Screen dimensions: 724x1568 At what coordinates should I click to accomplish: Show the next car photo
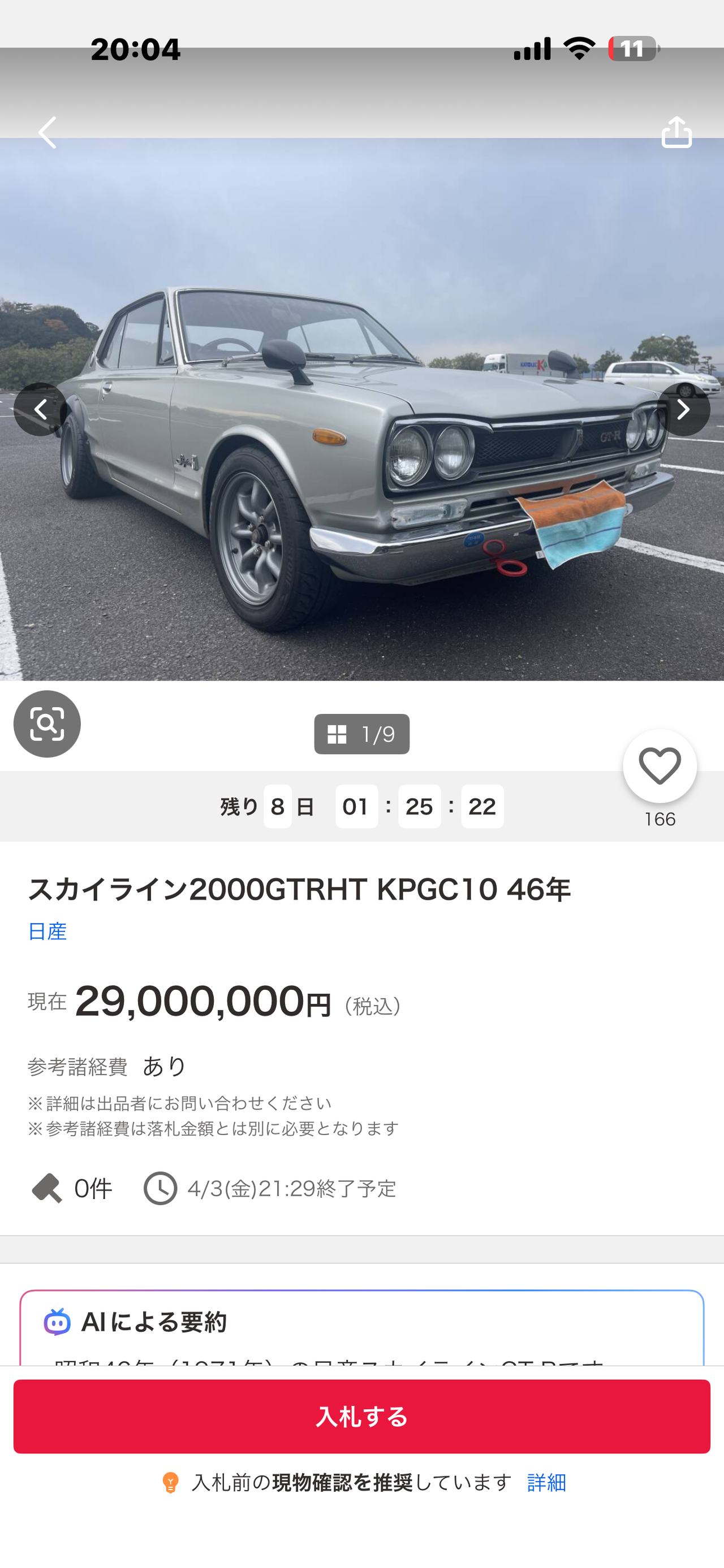(x=683, y=409)
